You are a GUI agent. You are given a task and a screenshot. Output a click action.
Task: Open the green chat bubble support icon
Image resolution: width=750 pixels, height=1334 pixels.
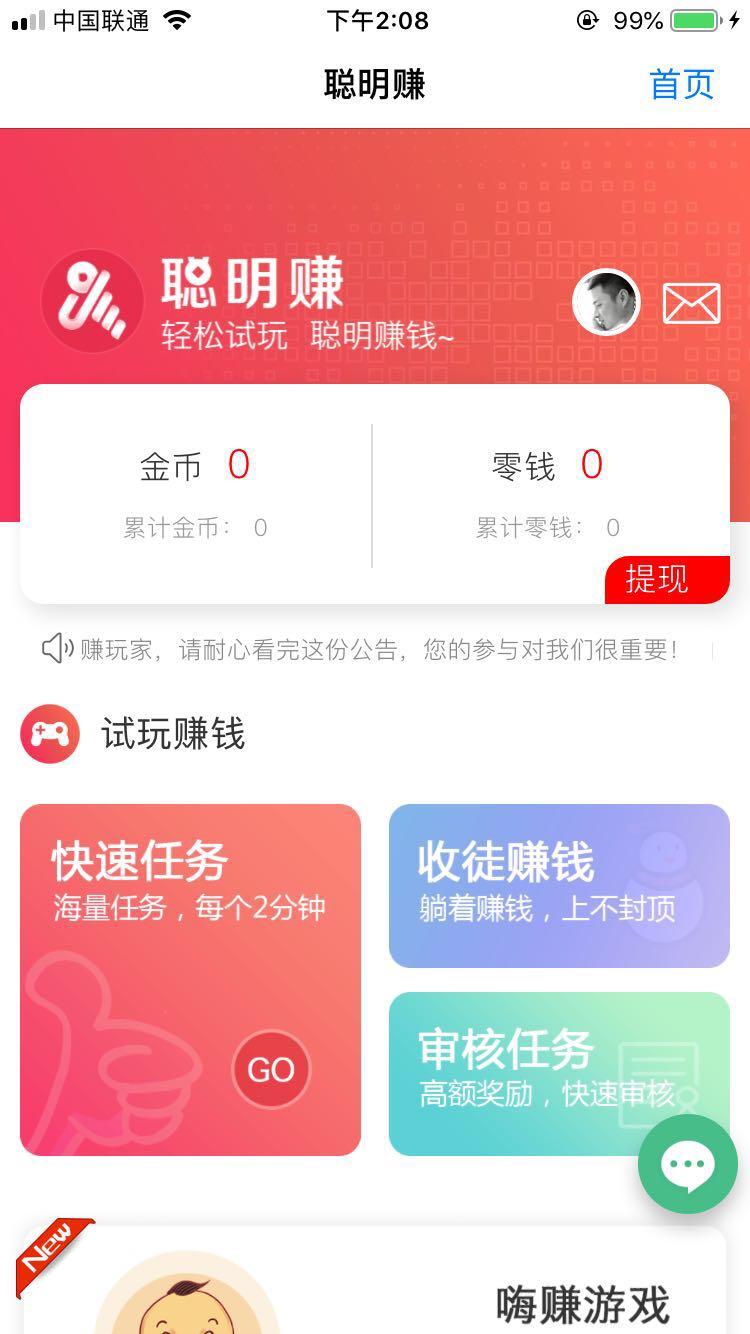[688, 1164]
